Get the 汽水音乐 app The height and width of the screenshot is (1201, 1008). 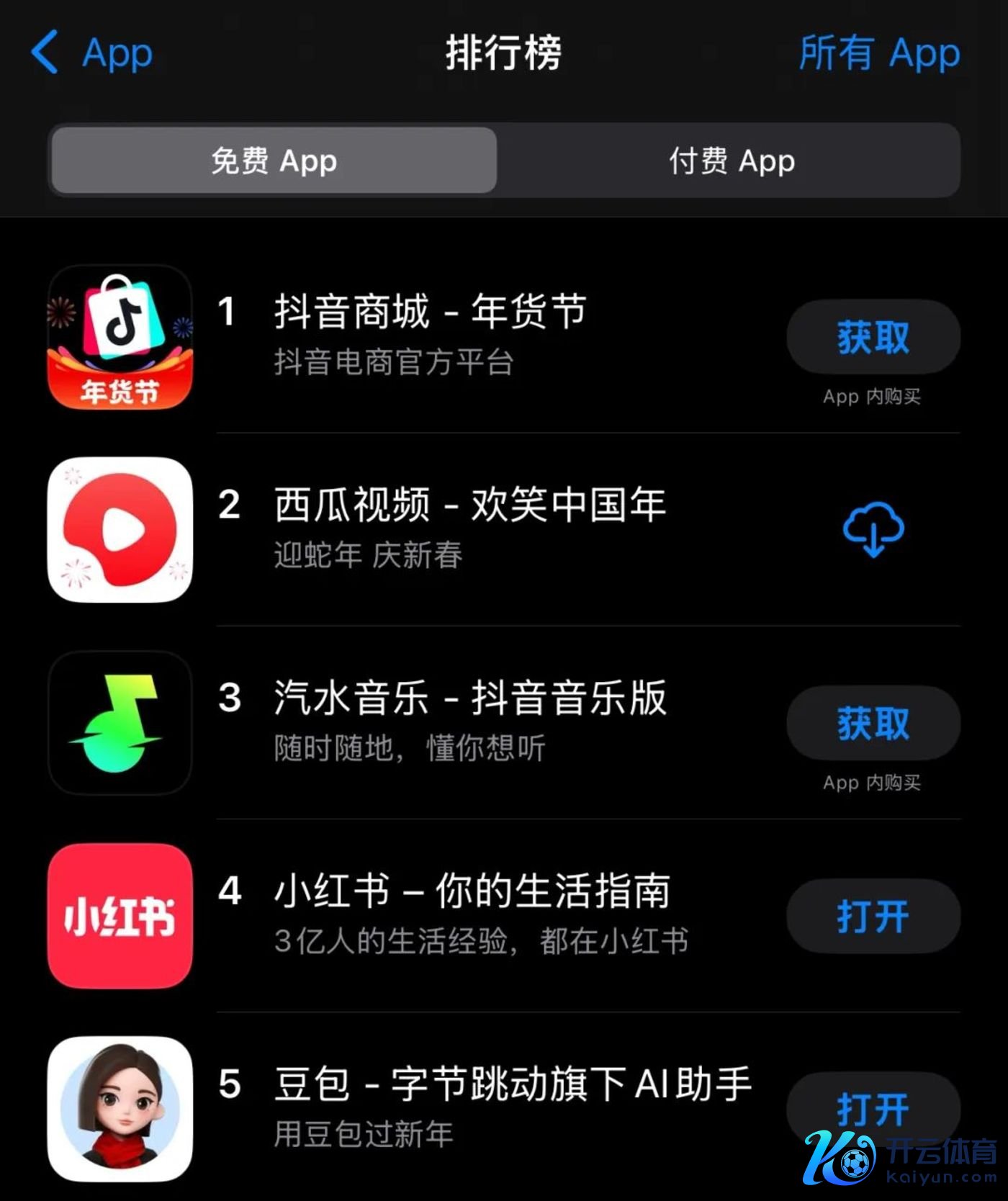873,723
